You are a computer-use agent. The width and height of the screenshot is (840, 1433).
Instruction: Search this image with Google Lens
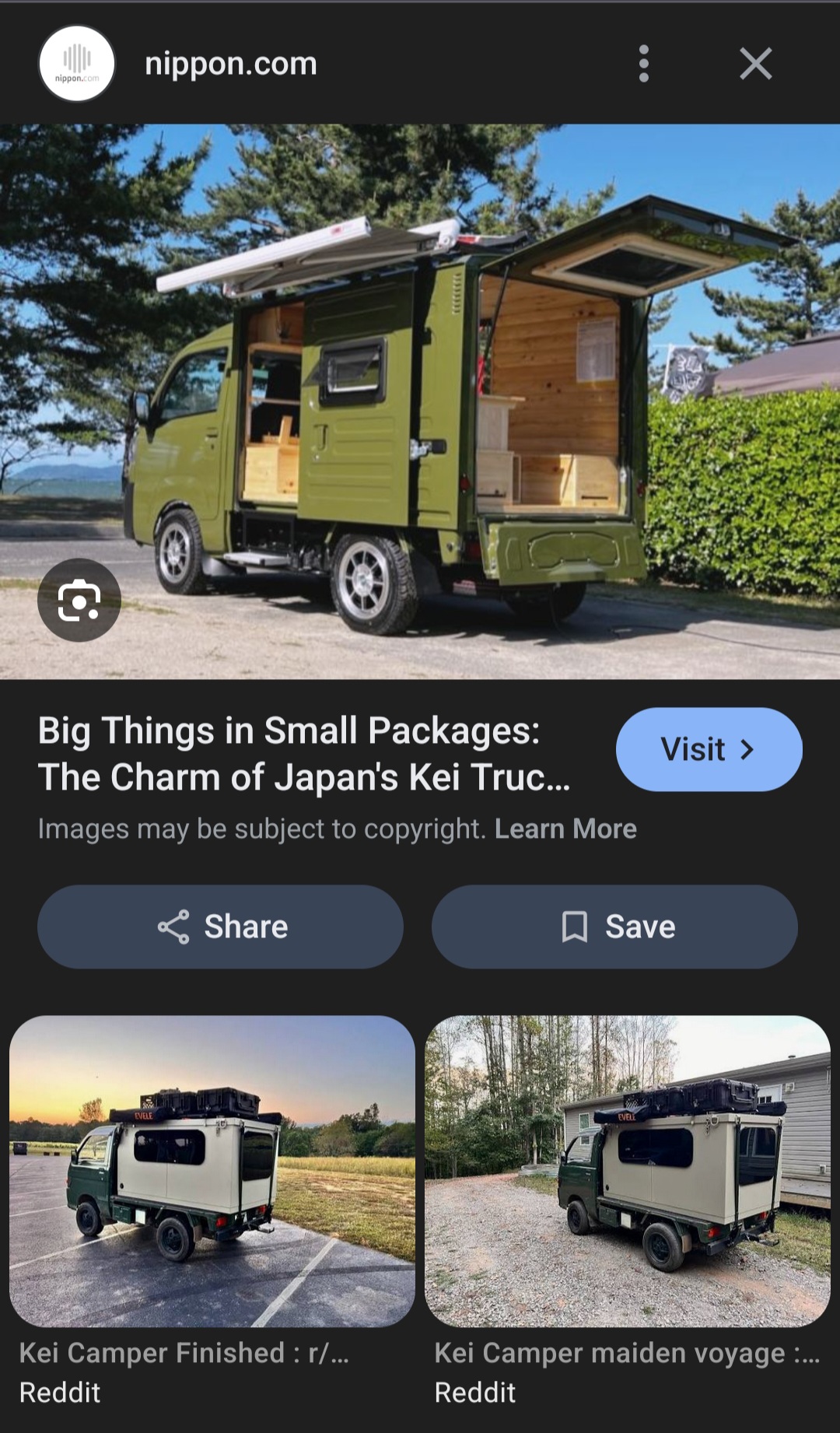pyautogui.click(x=79, y=600)
